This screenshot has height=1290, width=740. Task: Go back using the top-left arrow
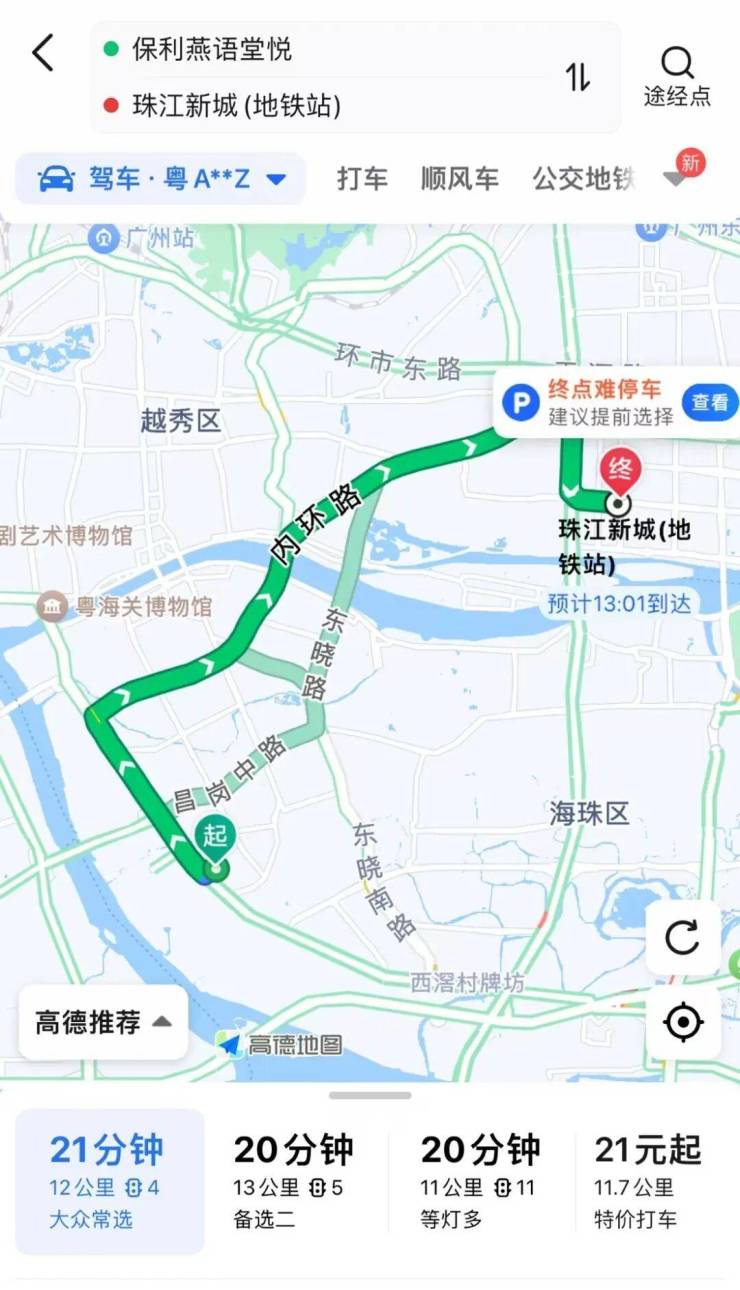click(x=43, y=53)
